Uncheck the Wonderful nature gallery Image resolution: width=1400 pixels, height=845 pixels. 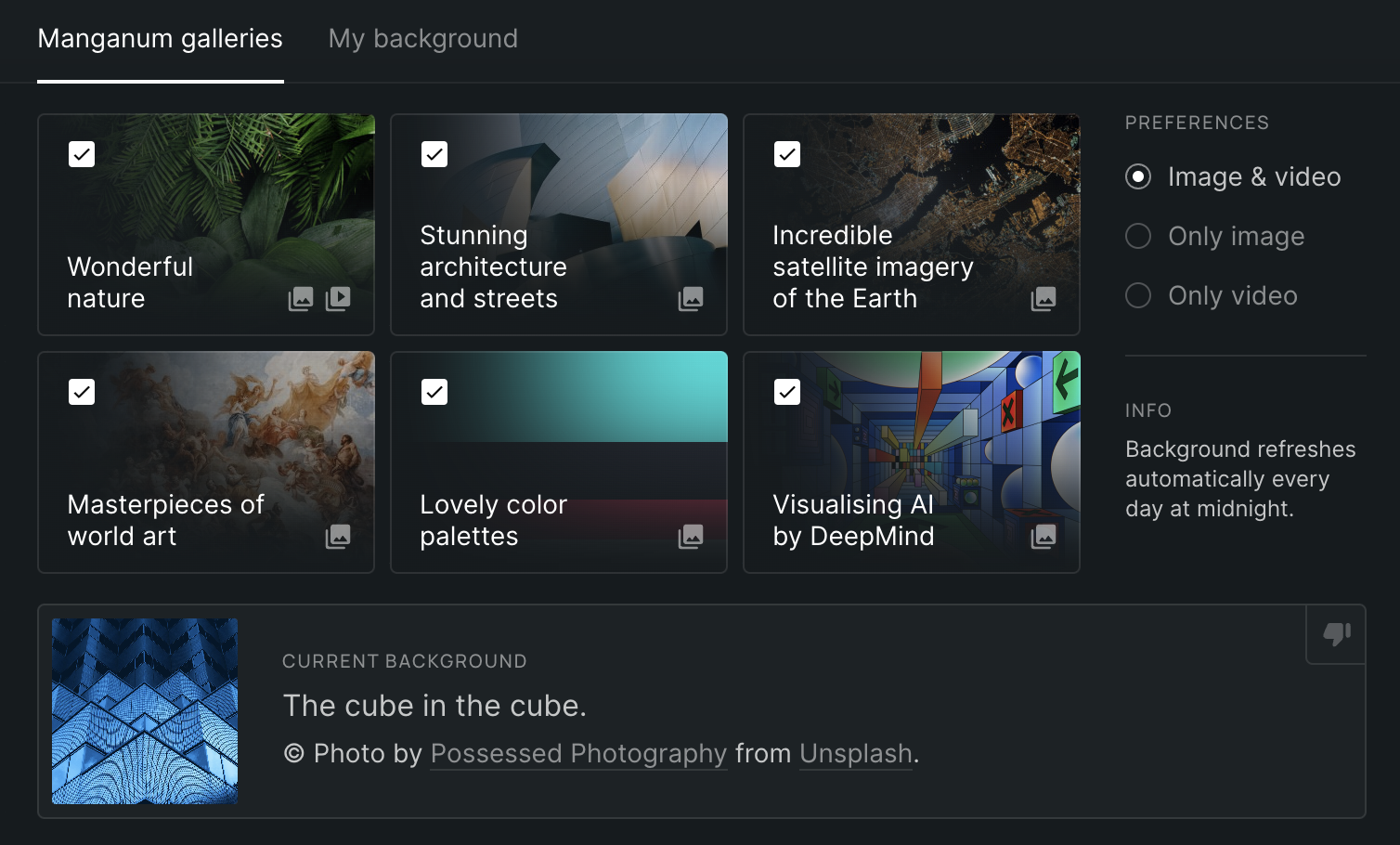coord(82,154)
